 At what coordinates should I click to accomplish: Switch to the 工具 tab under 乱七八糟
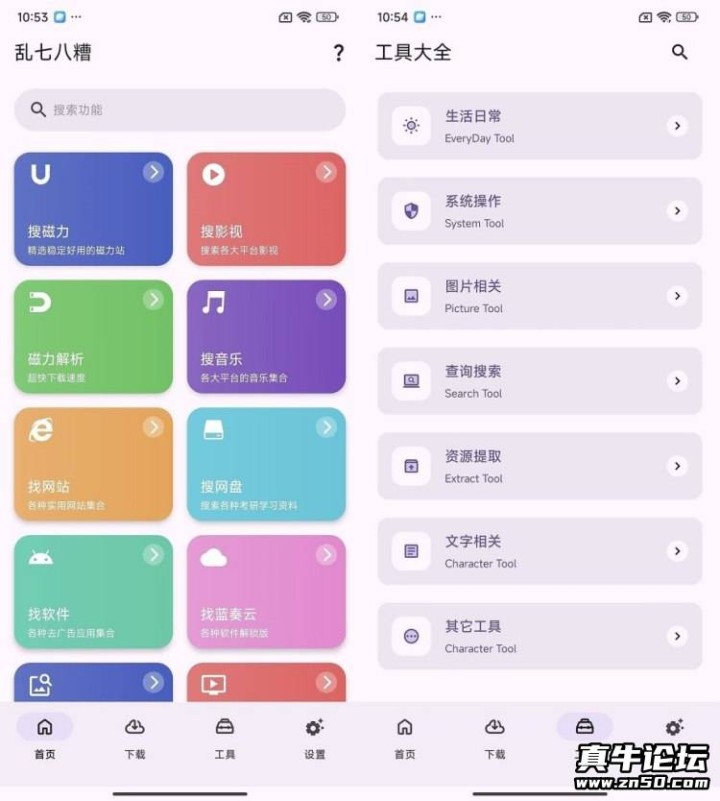tap(225, 738)
